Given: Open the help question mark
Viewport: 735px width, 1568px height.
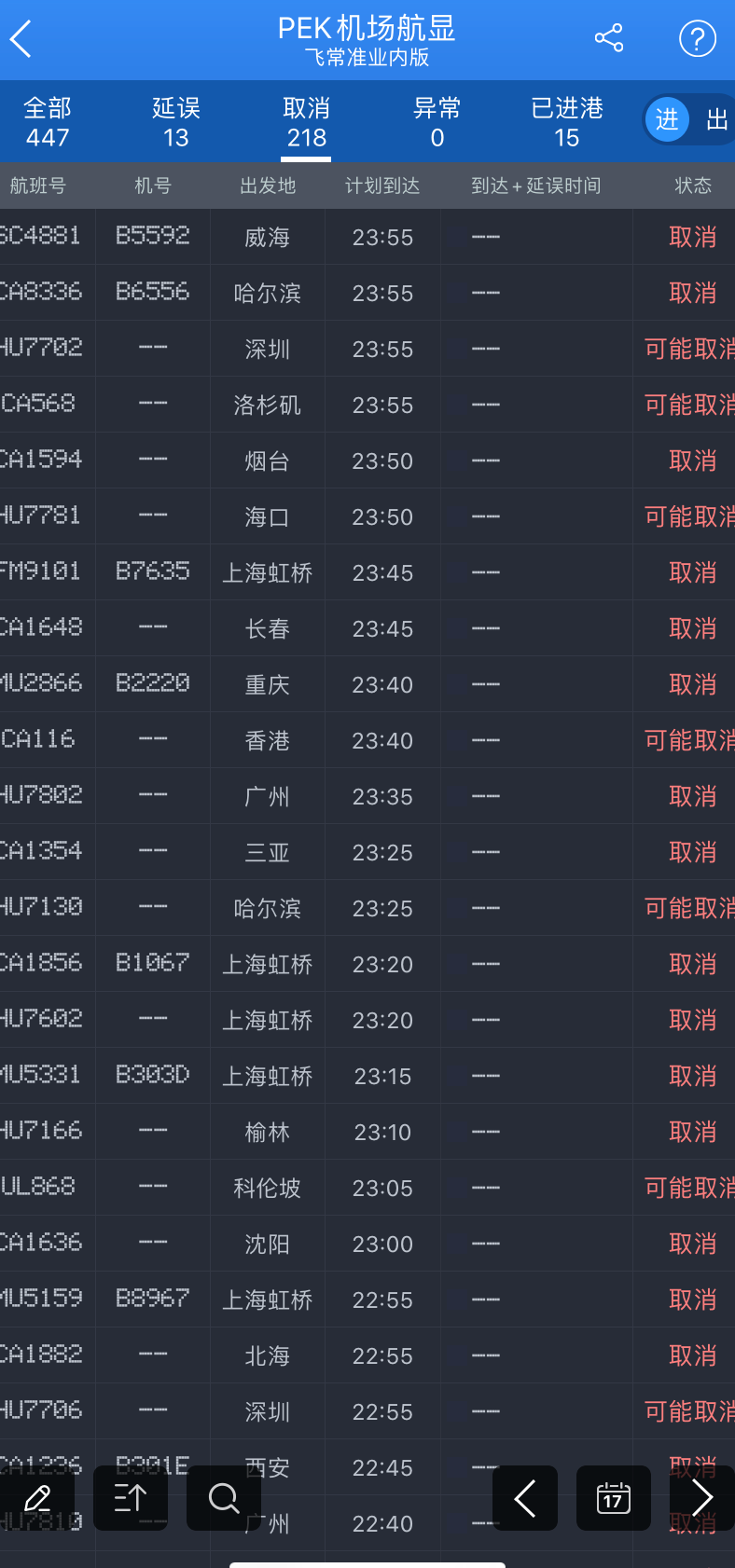Looking at the screenshot, I should click(697, 39).
